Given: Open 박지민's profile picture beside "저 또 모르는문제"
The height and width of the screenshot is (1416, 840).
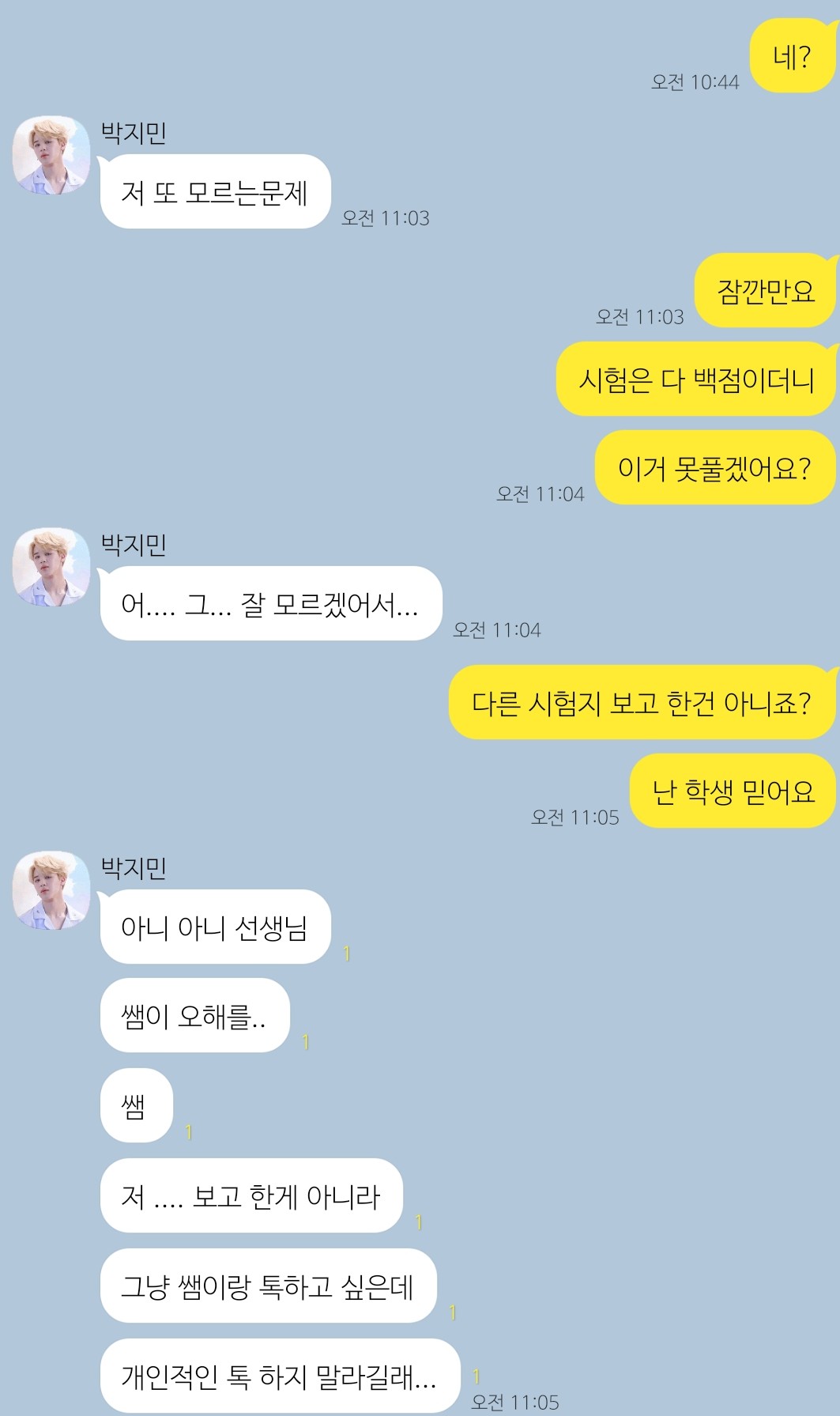Looking at the screenshot, I should [x=51, y=155].
